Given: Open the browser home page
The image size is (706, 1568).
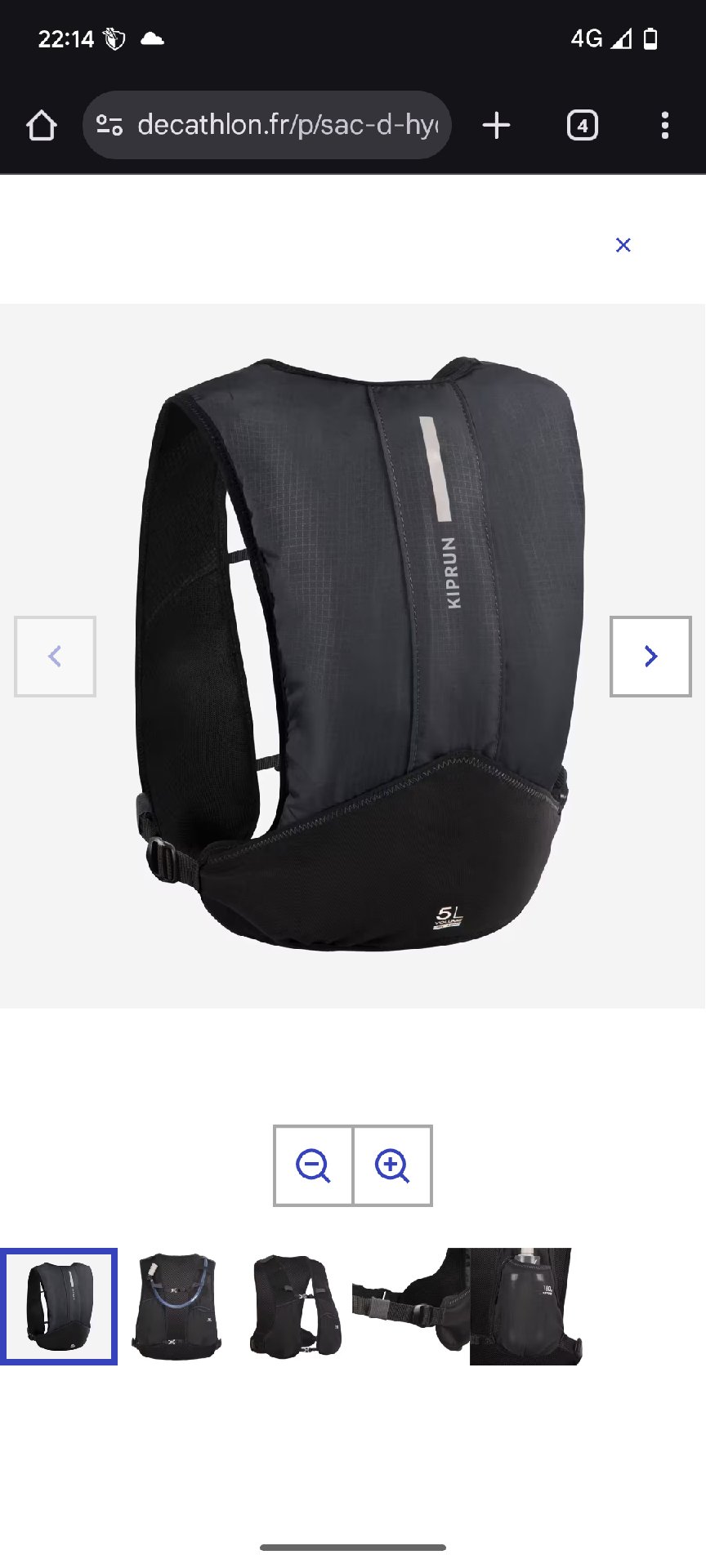Looking at the screenshot, I should pos(42,126).
